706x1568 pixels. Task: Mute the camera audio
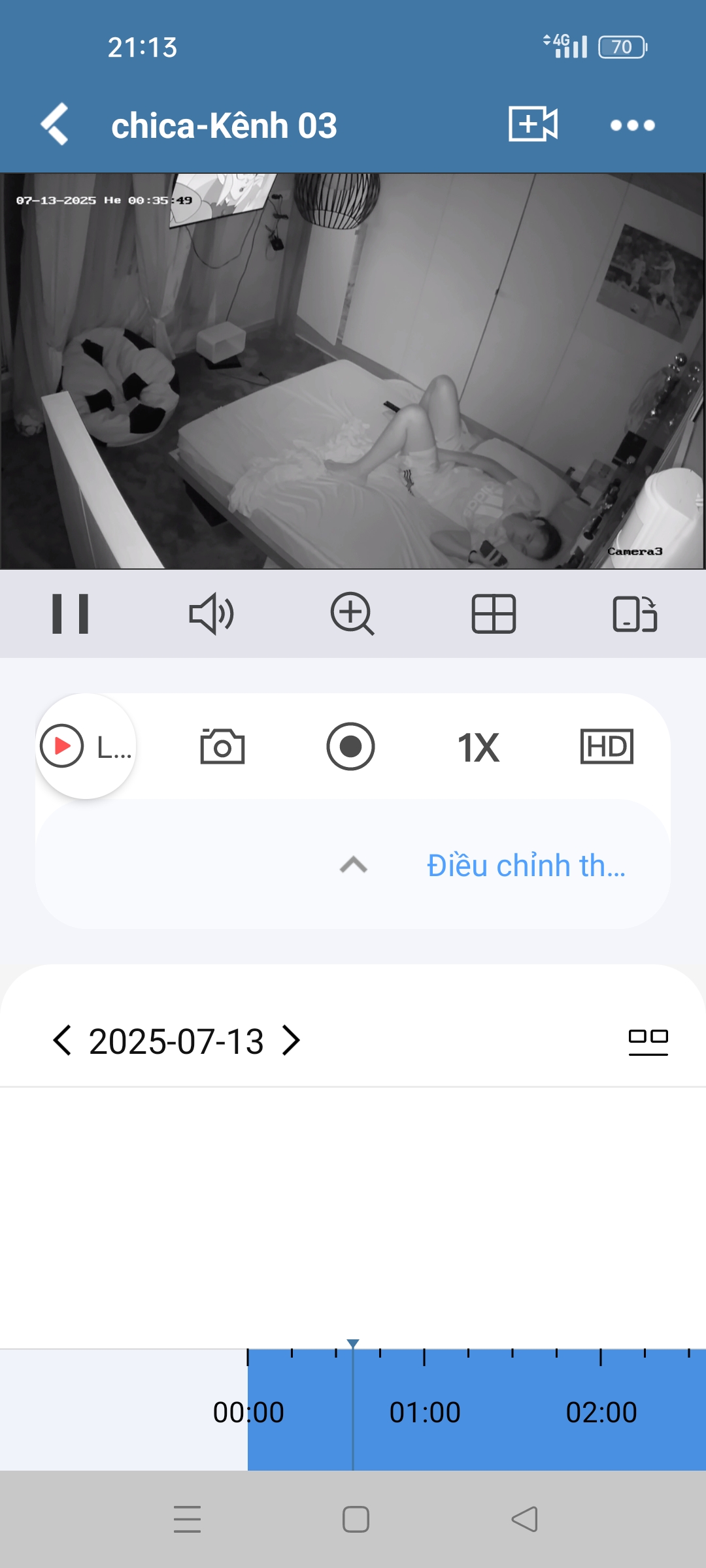211,614
